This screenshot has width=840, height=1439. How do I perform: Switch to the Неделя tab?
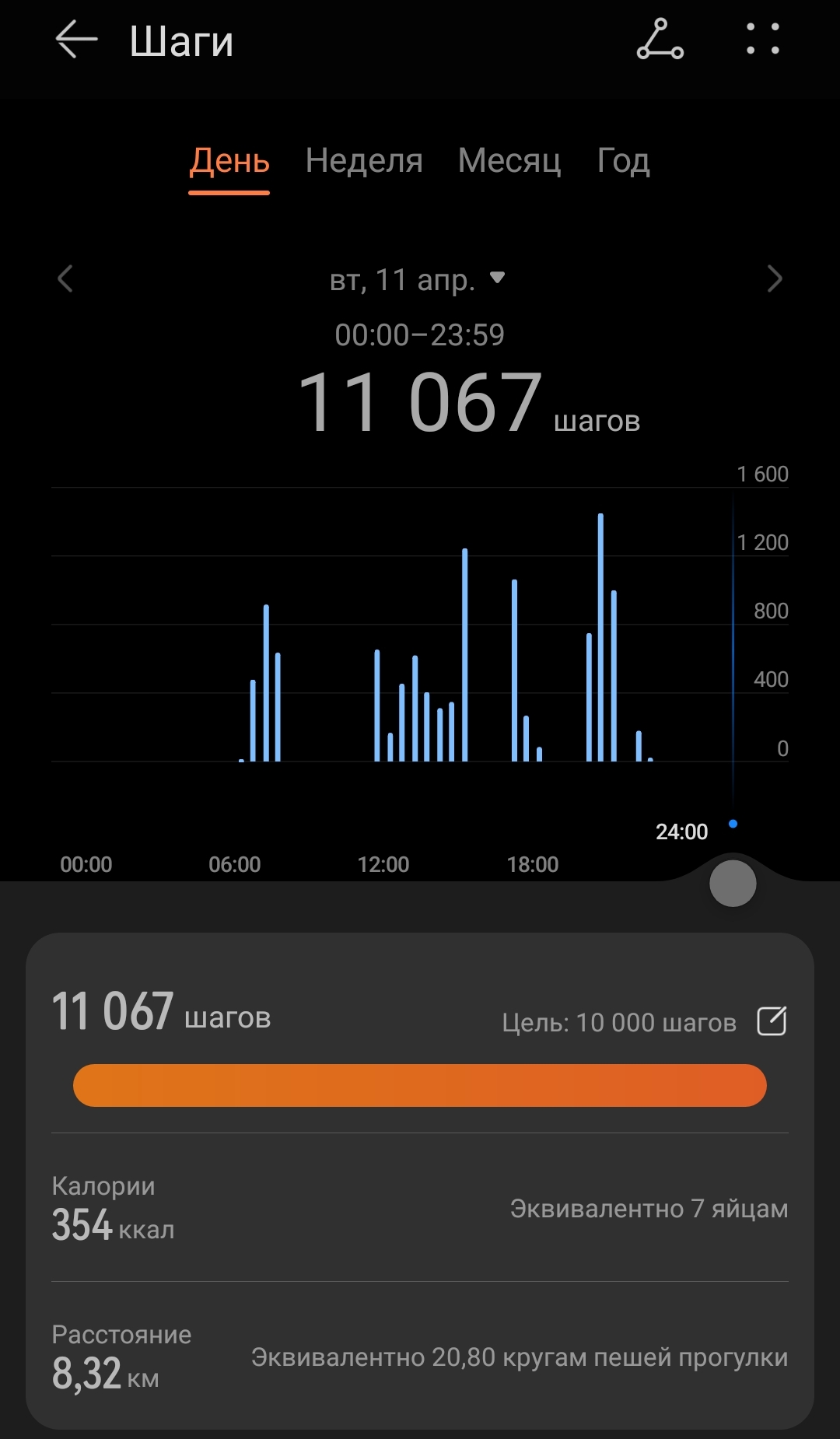coord(364,161)
